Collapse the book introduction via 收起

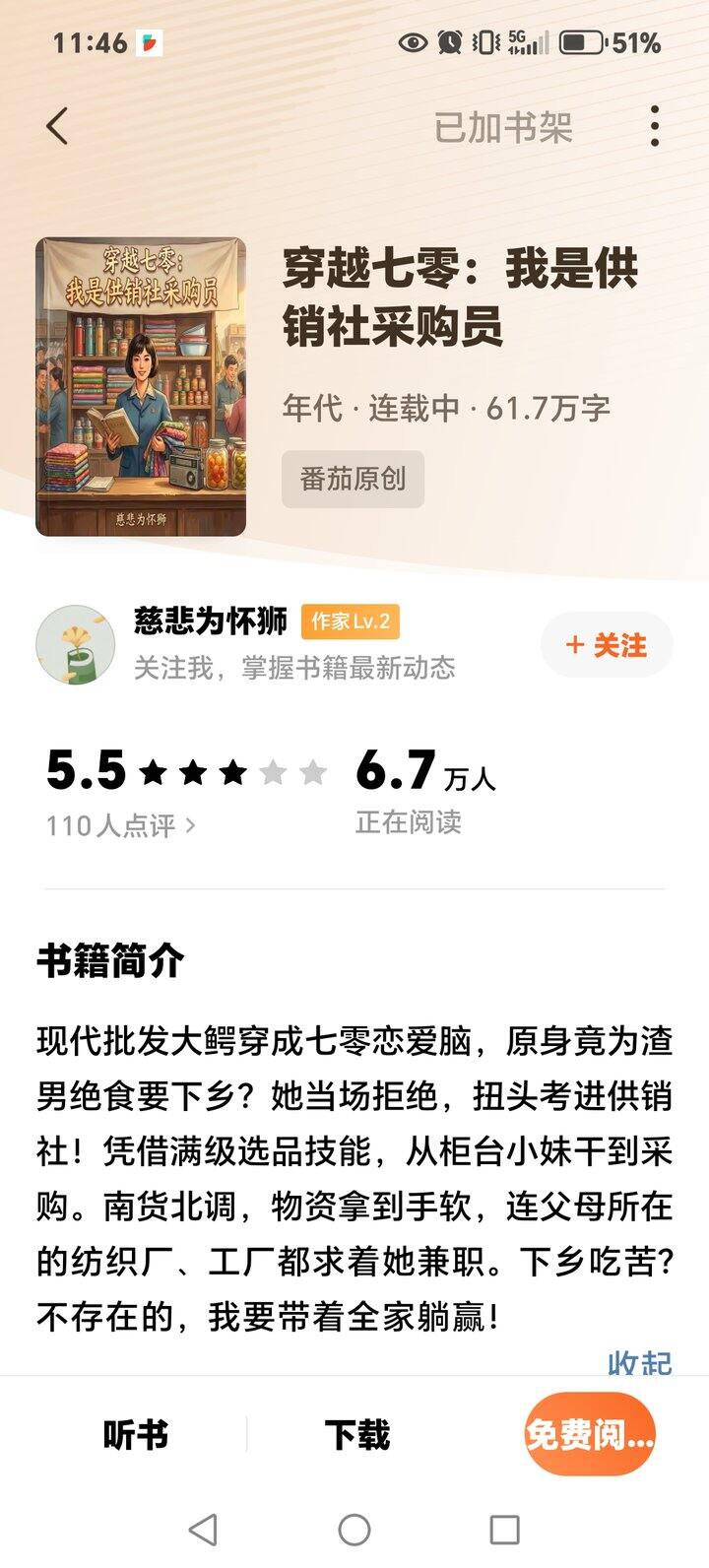coord(639,1362)
